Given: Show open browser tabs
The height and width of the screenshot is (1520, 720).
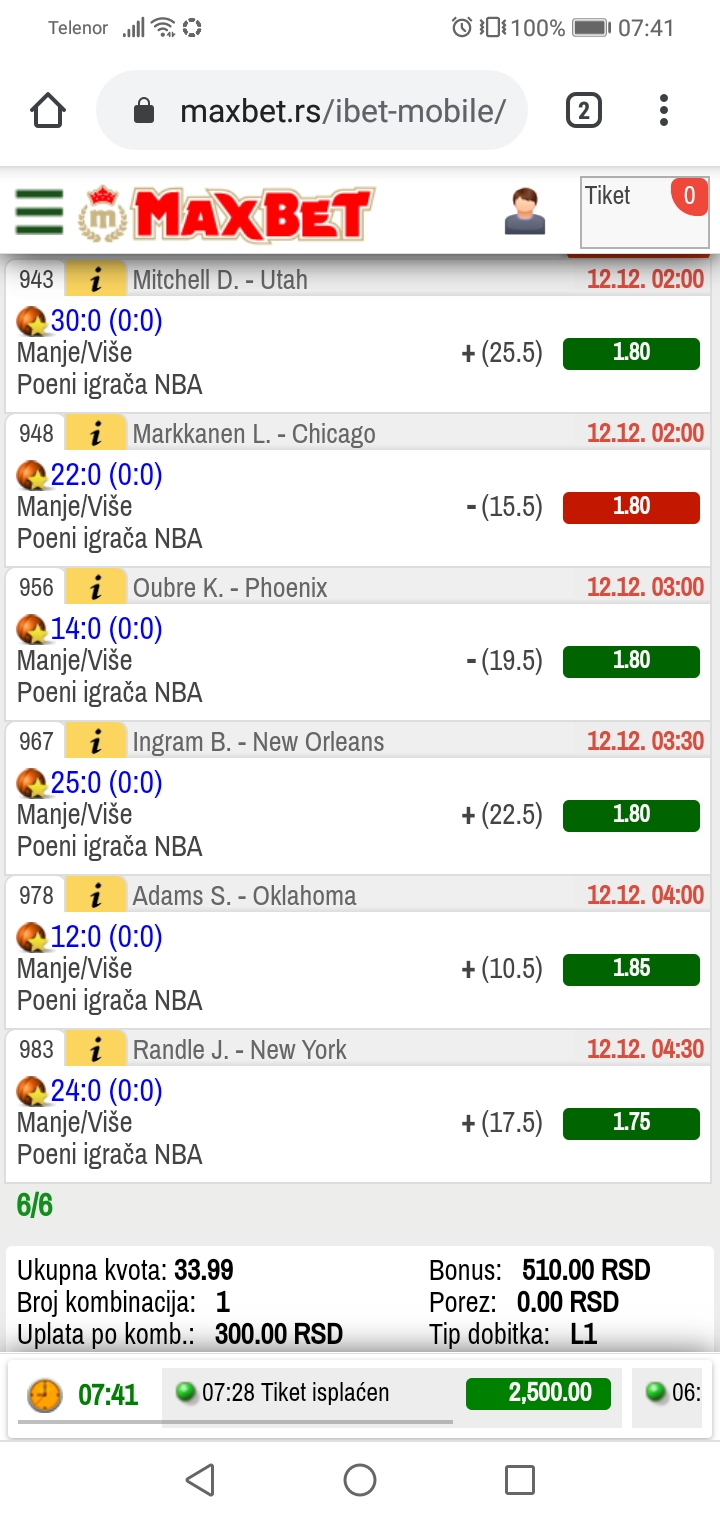Looking at the screenshot, I should point(584,110).
